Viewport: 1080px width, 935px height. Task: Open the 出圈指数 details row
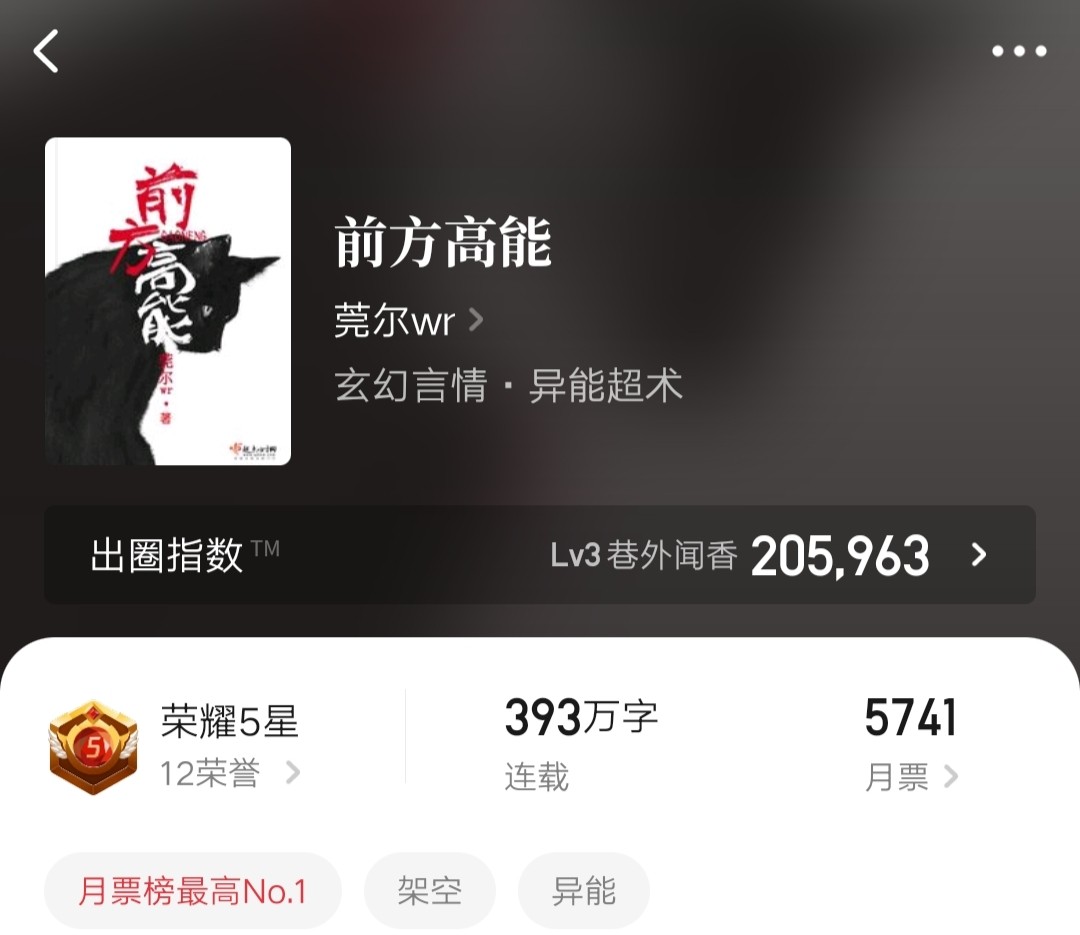pos(539,554)
